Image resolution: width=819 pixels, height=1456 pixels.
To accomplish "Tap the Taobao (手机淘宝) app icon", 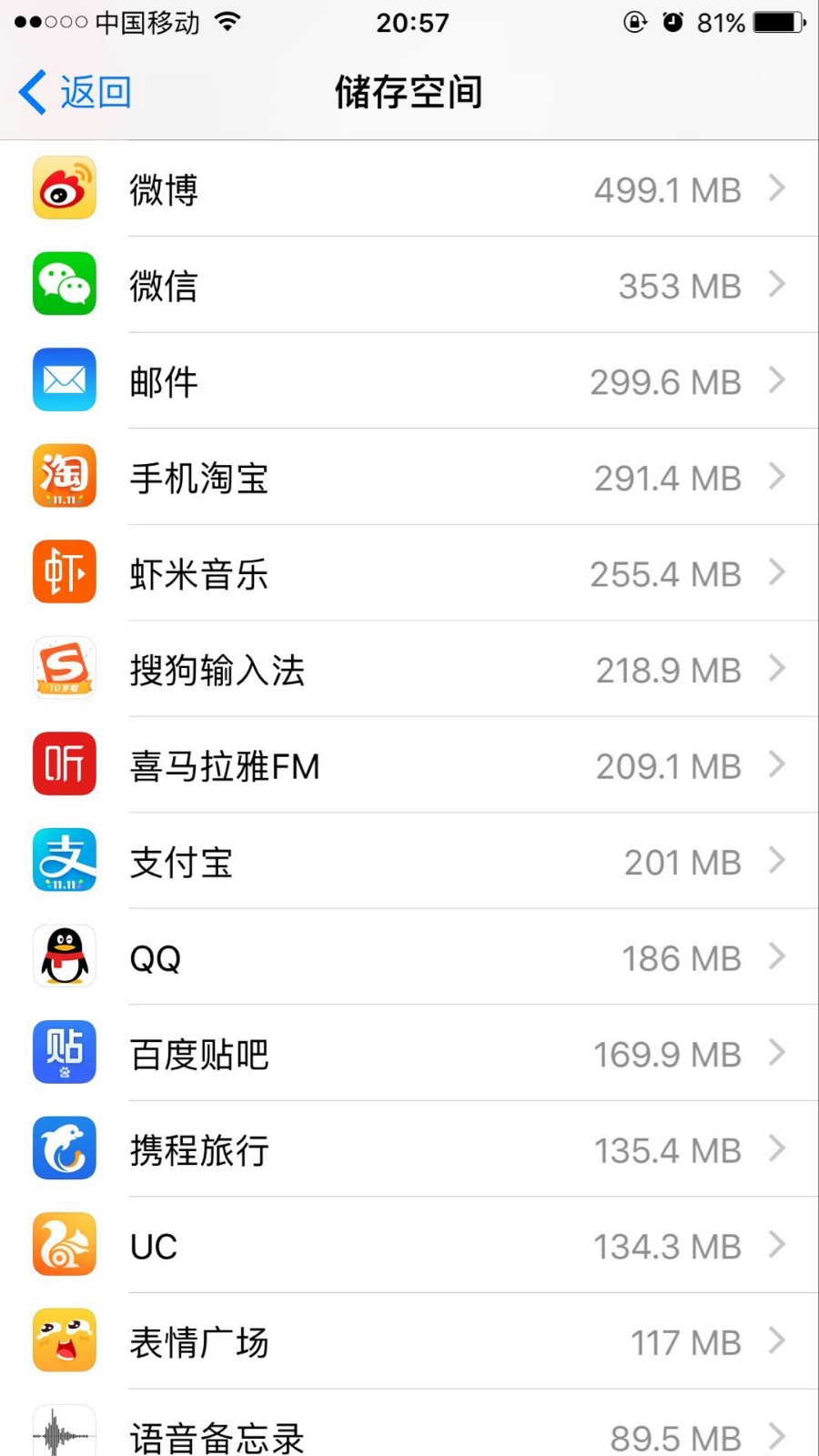I will (x=64, y=477).
